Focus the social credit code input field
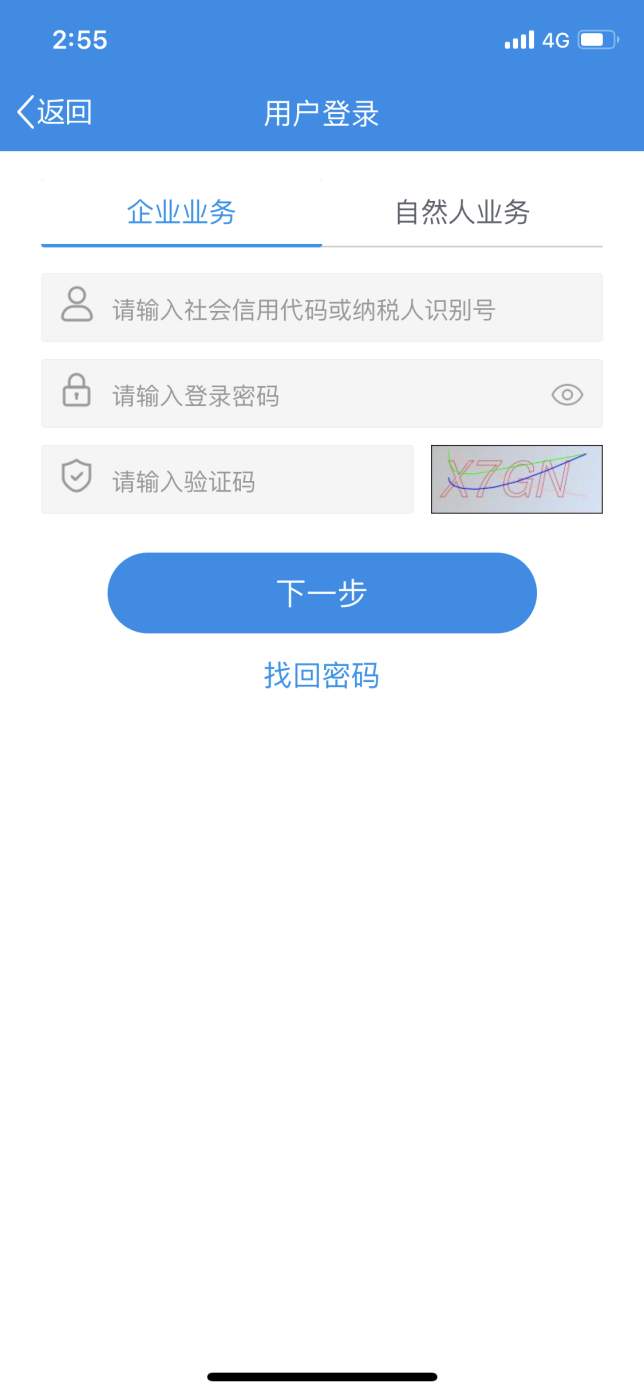This screenshot has width=644, height=1395. [x=340, y=309]
